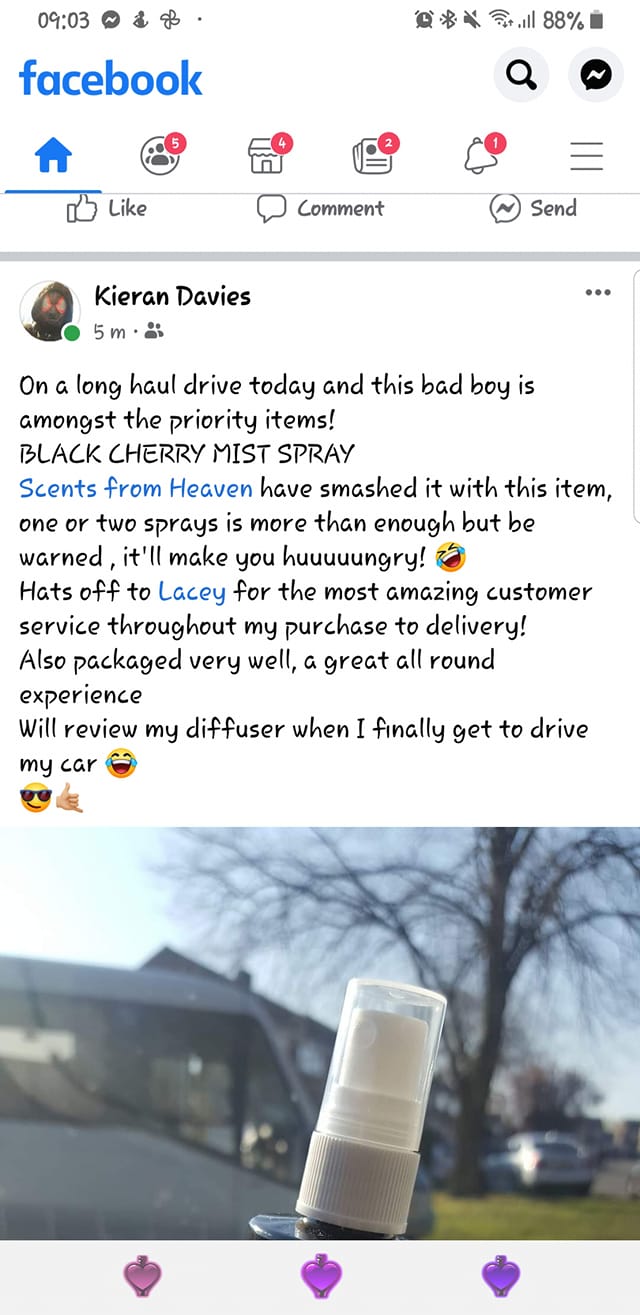The image size is (640, 1315).
Task: Open post options for Kieran Davies' post
Action: tap(597, 293)
